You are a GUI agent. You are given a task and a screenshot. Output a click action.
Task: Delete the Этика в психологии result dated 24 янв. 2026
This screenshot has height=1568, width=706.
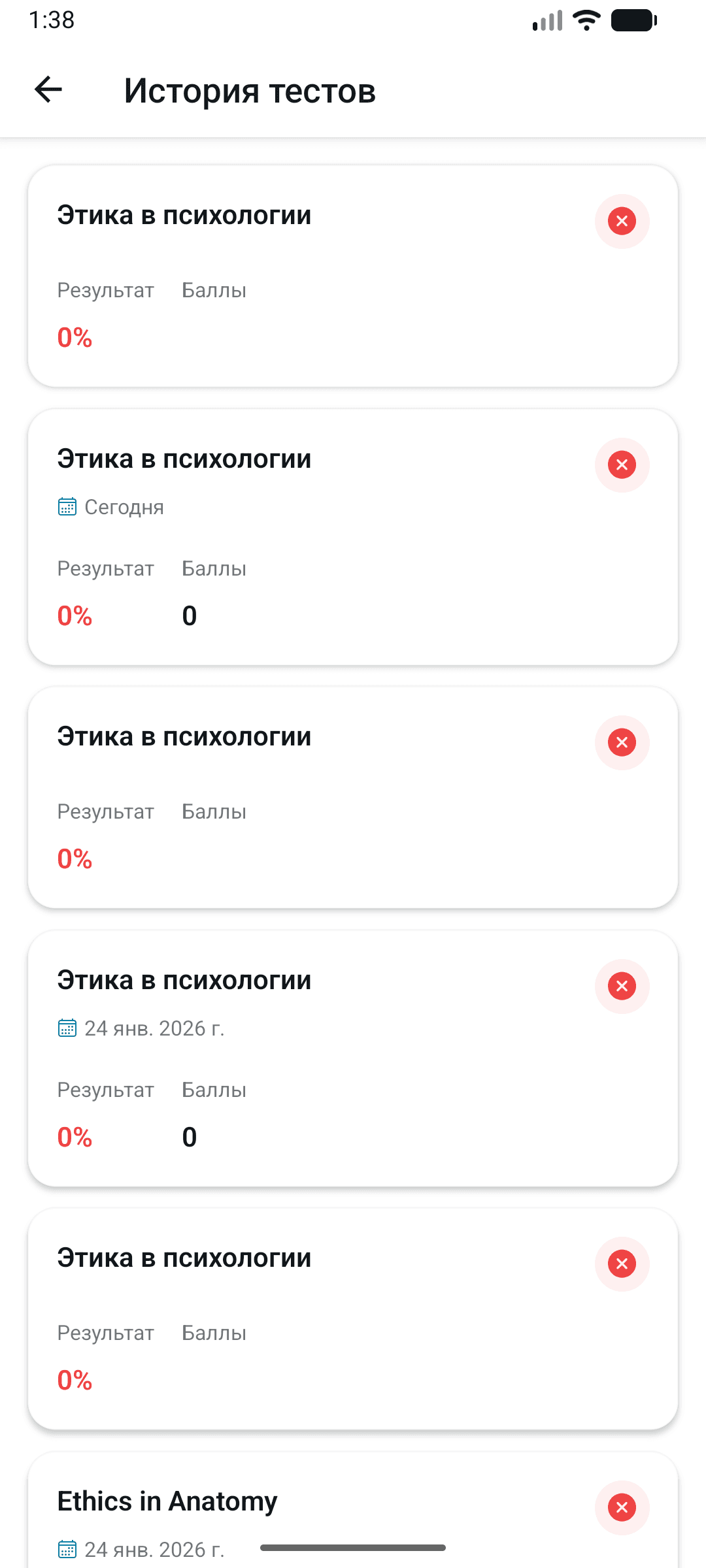coord(622,986)
